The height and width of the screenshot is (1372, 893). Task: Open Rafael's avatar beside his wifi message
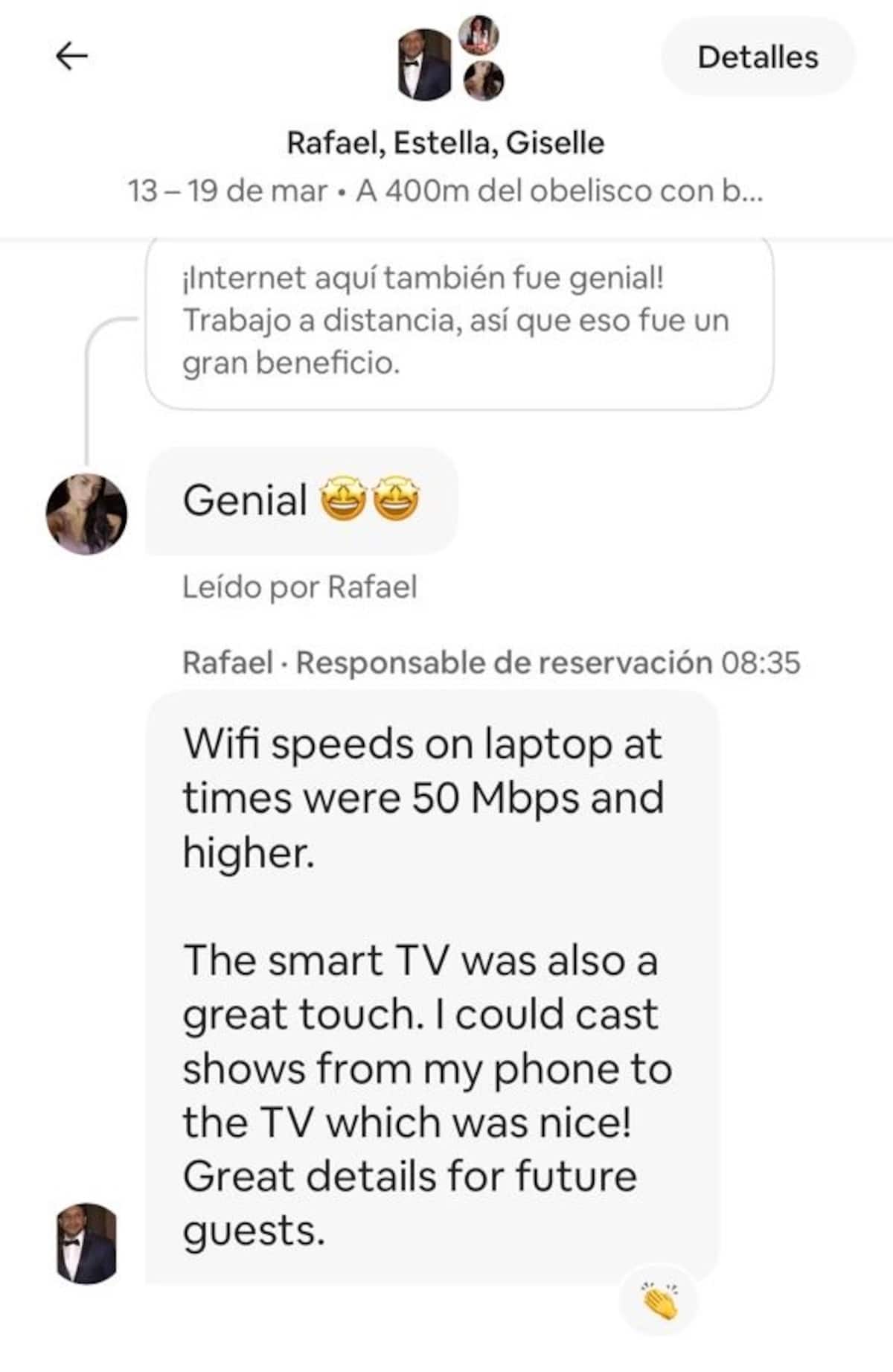click(86, 1242)
